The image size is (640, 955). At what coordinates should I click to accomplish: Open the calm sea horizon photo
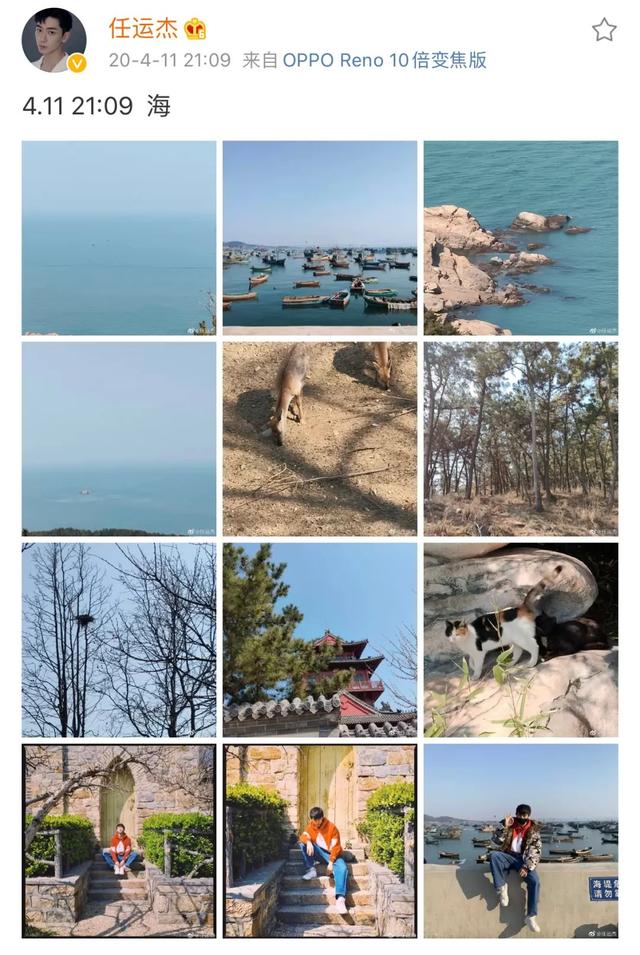(119, 238)
